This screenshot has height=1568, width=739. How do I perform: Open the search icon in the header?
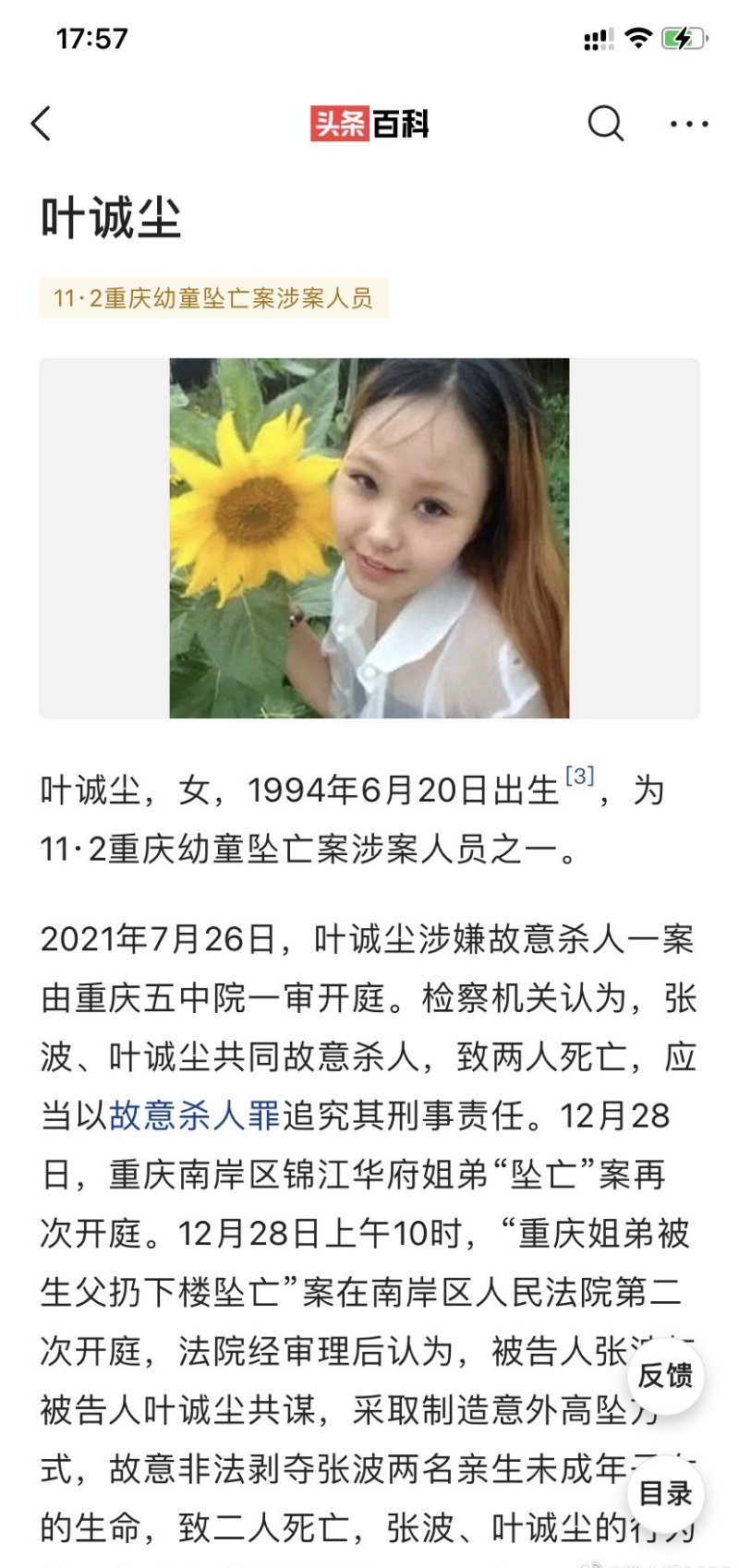pyautogui.click(x=606, y=123)
